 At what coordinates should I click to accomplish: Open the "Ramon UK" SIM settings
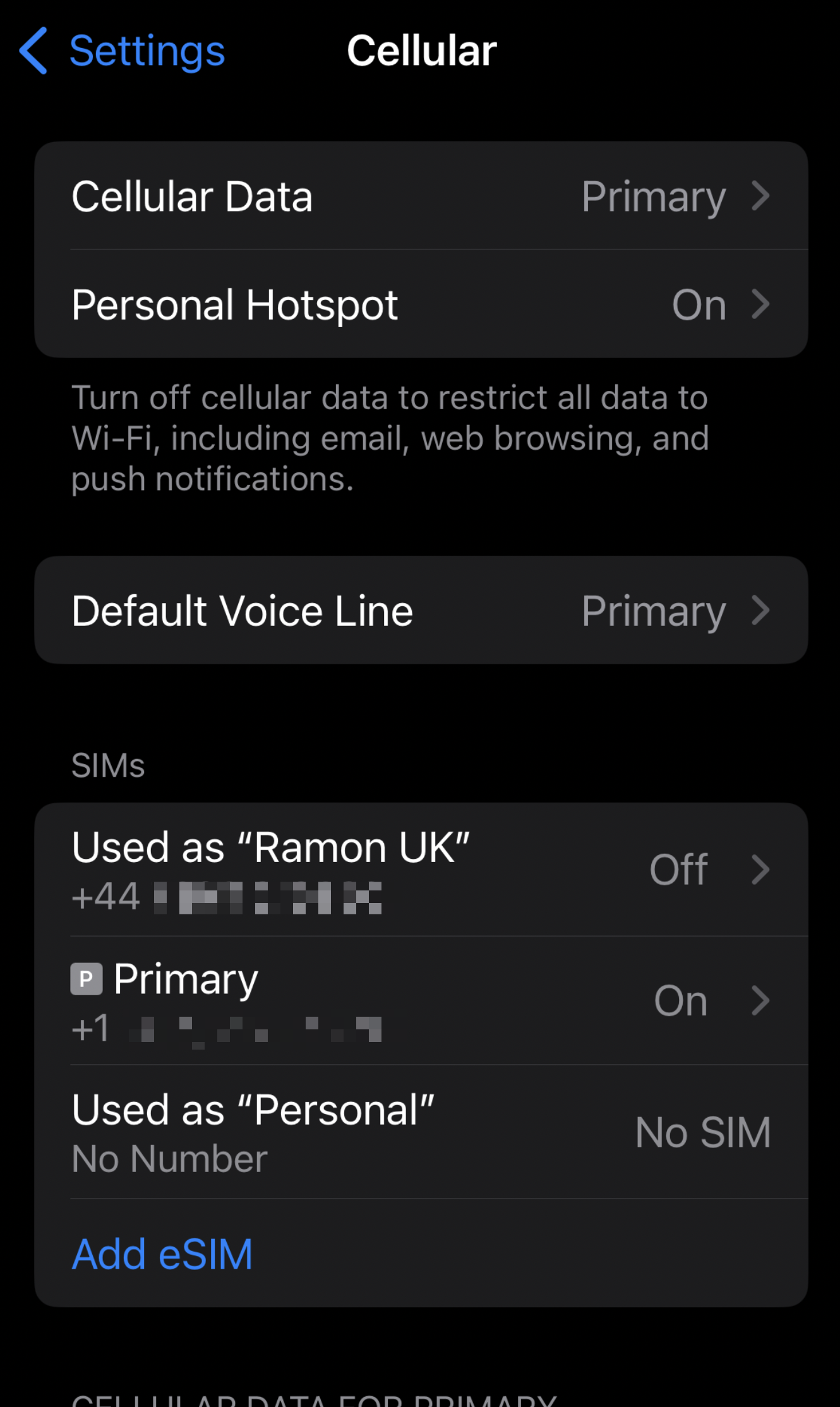point(421,870)
